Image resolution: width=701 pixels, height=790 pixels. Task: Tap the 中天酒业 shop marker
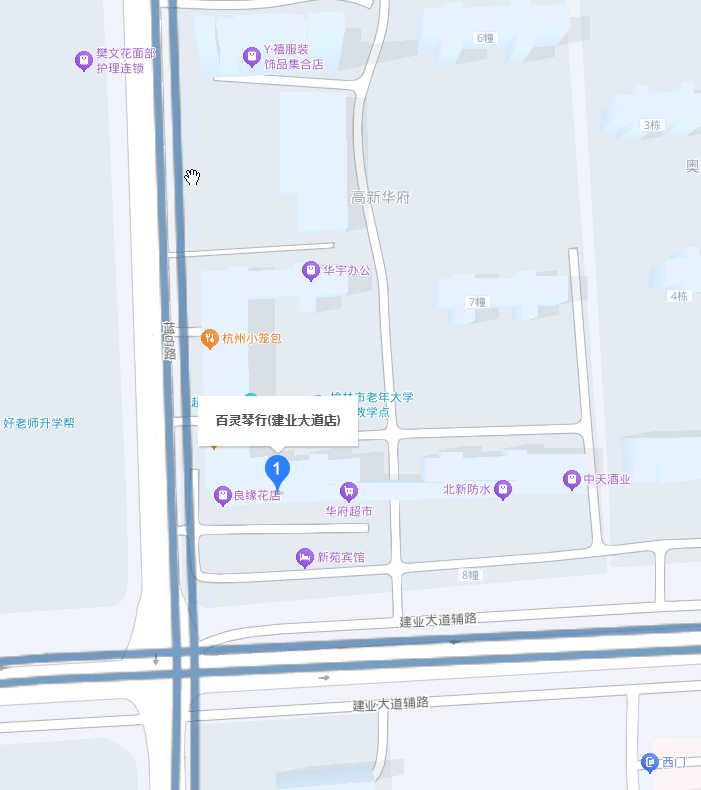(571, 480)
